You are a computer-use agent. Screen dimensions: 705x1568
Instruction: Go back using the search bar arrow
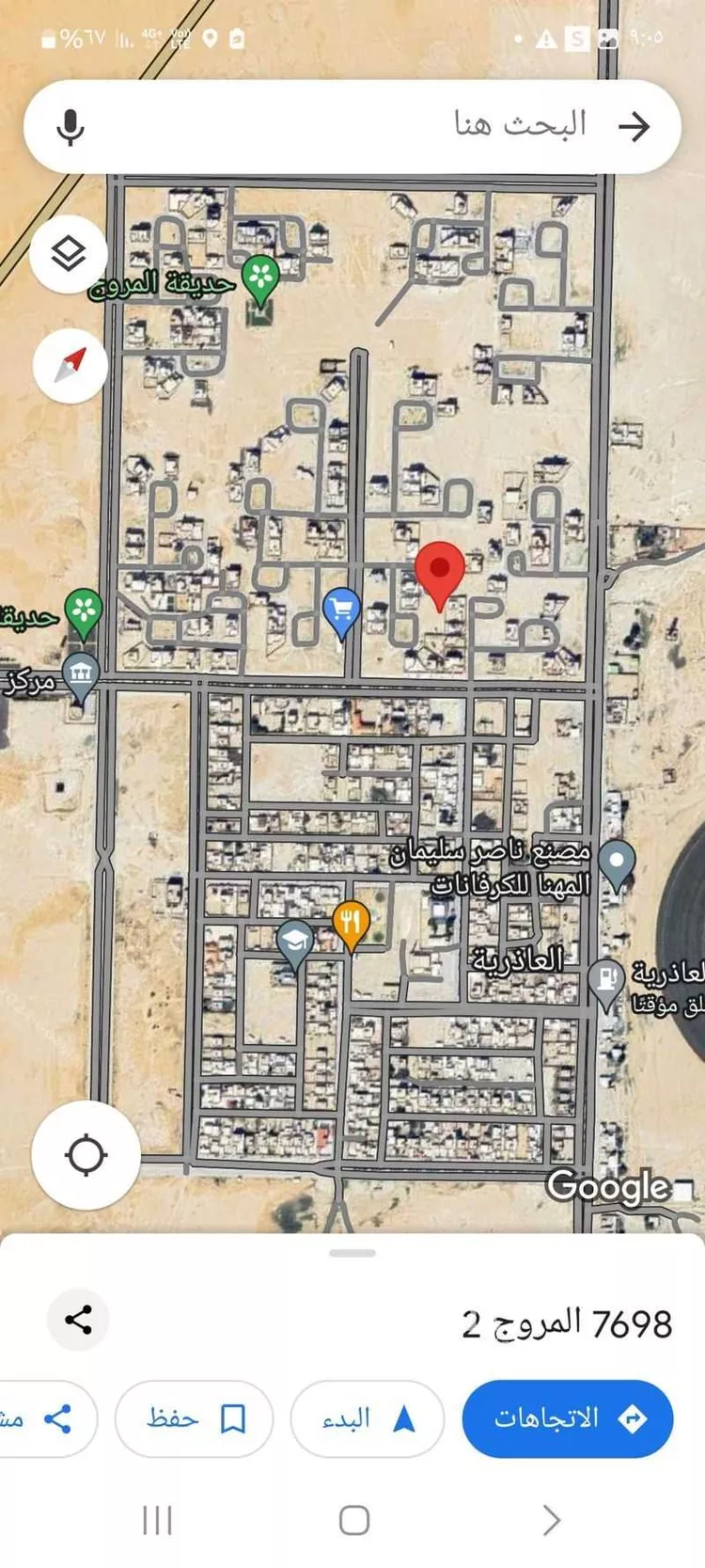coord(635,126)
